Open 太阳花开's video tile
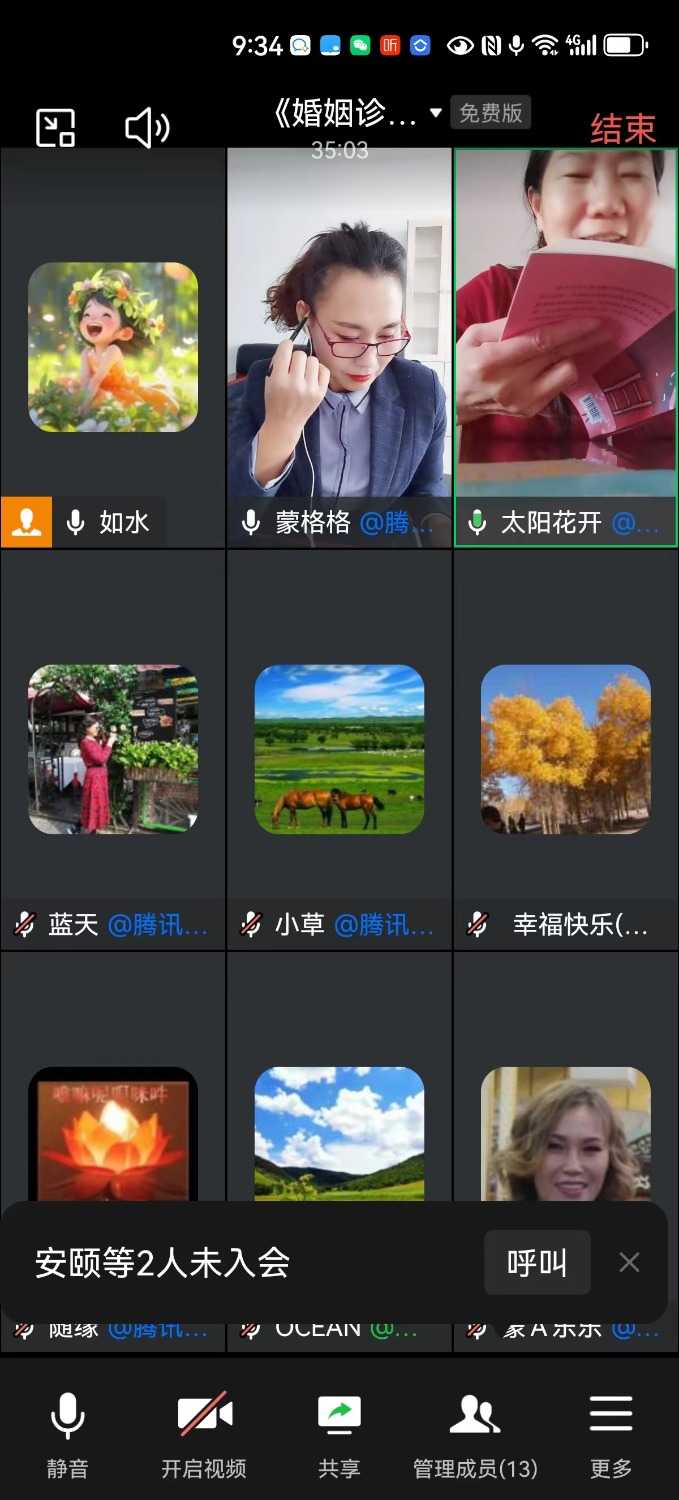The width and height of the screenshot is (679, 1500). coord(566,347)
